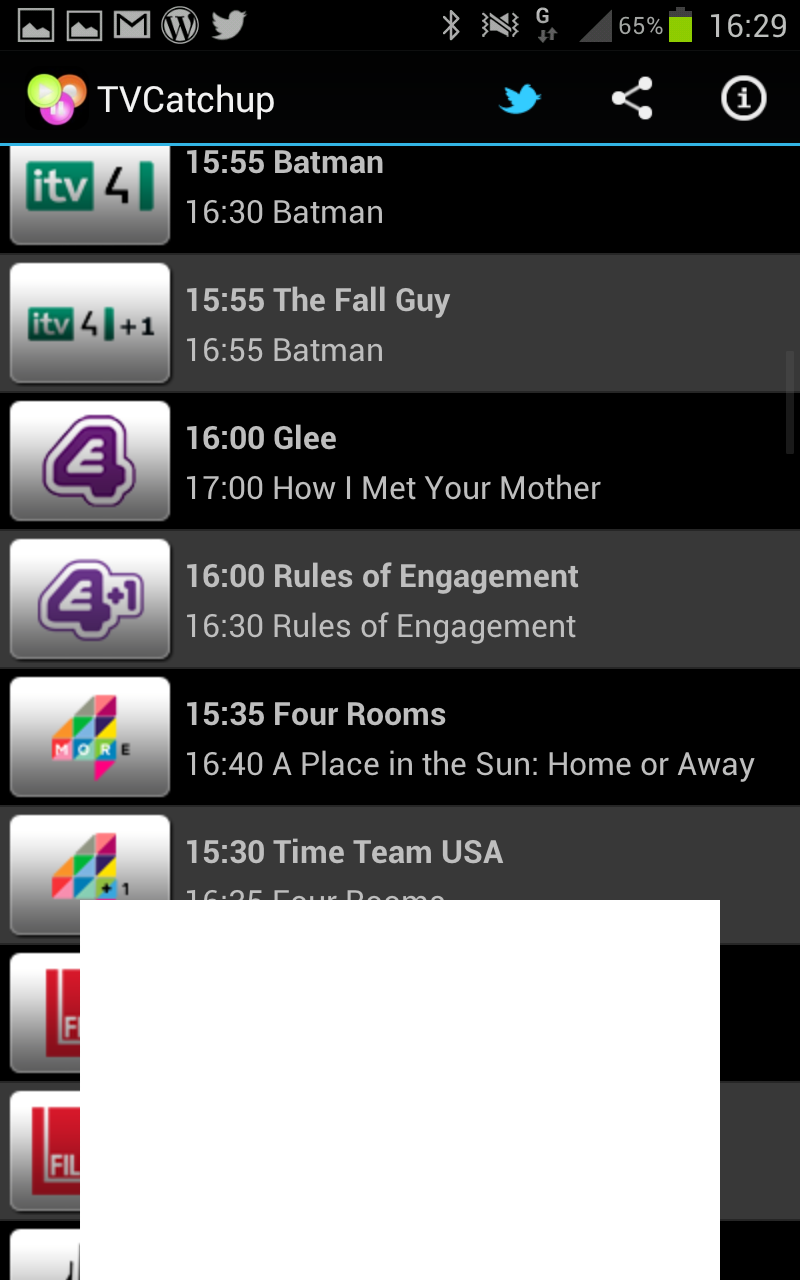Open the ITV4 channel showing Batman
This screenshot has height=1280, width=800.
click(x=400, y=199)
